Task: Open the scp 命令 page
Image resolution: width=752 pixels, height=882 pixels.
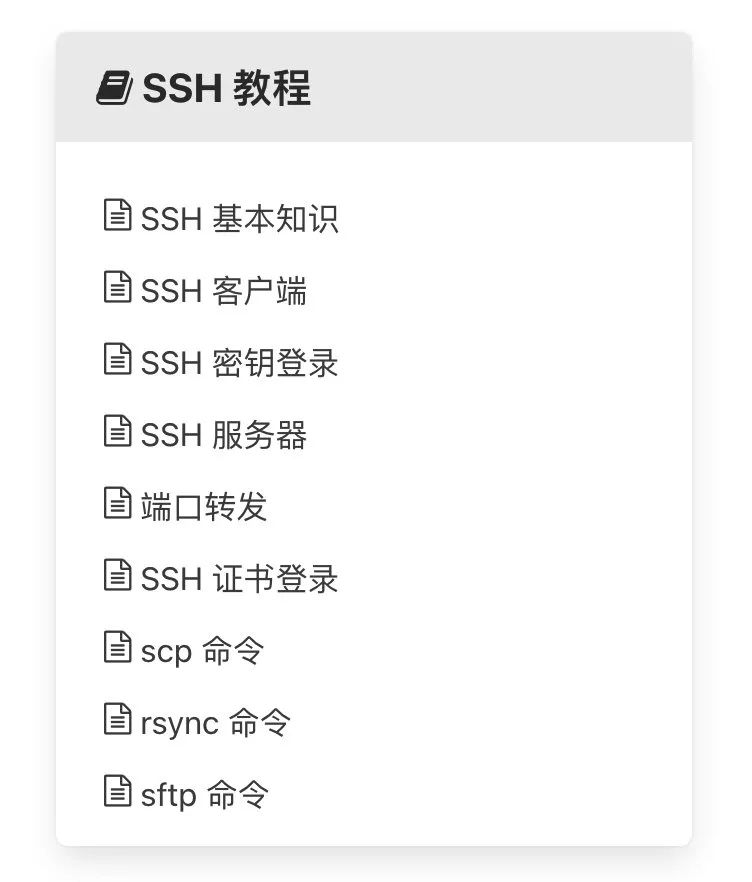Action: coord(202,651)
